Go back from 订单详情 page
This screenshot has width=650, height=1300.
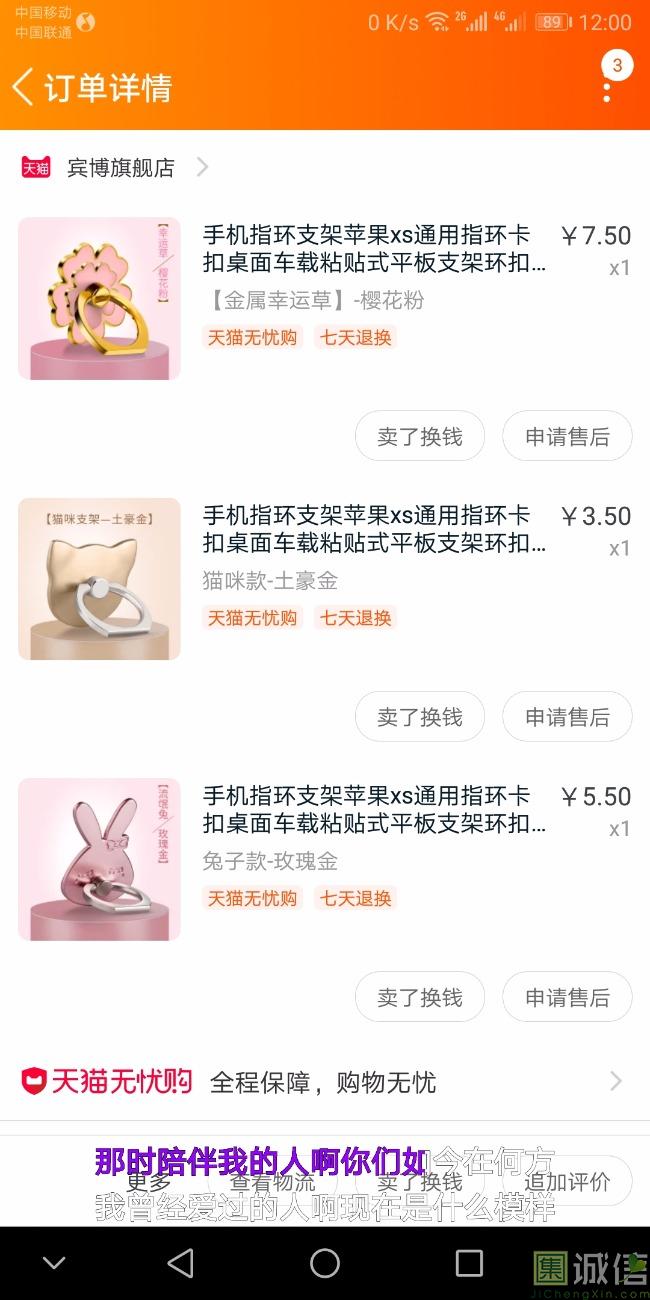pyautogui.click(x=24, y=87)
